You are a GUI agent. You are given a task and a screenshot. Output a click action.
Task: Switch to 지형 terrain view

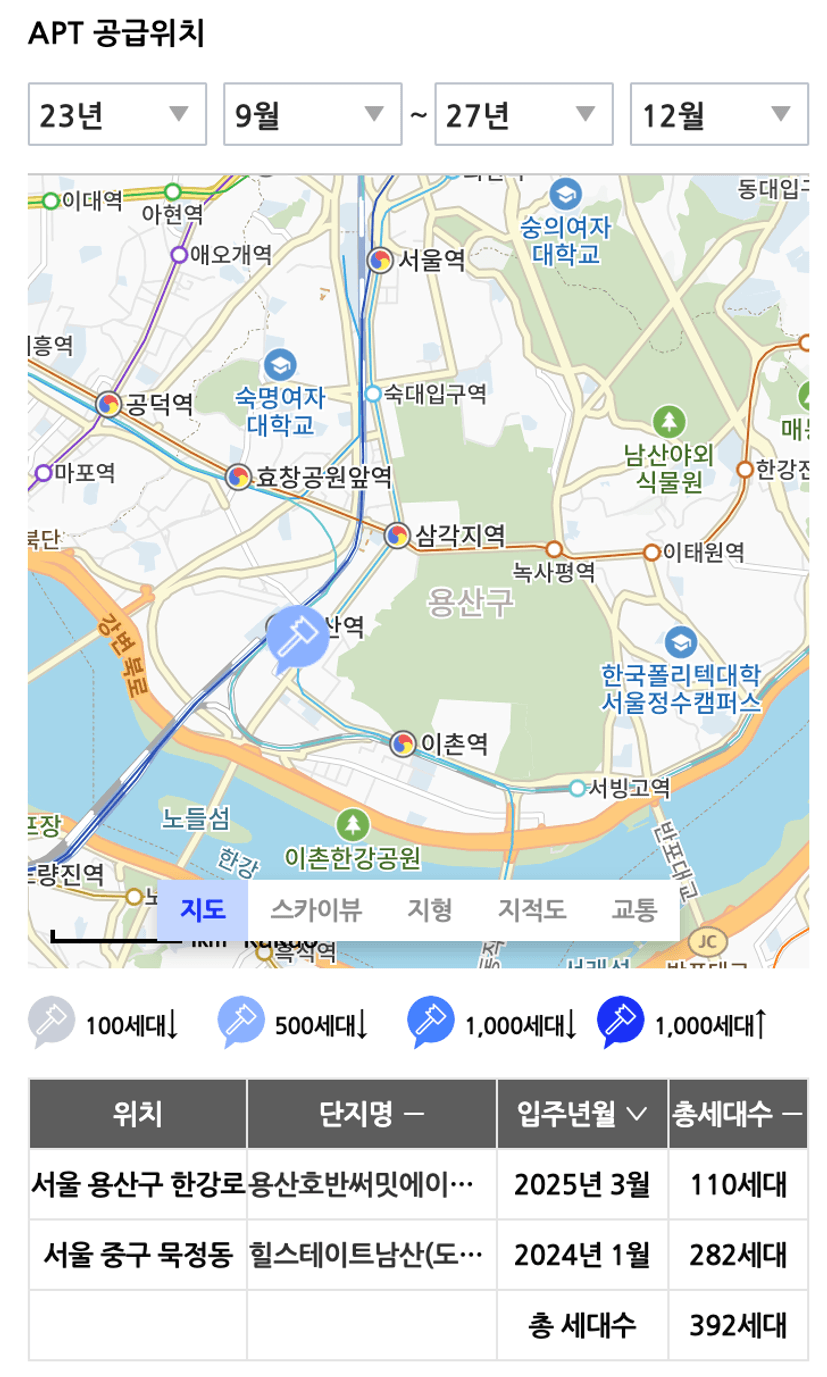click(430, 910)
